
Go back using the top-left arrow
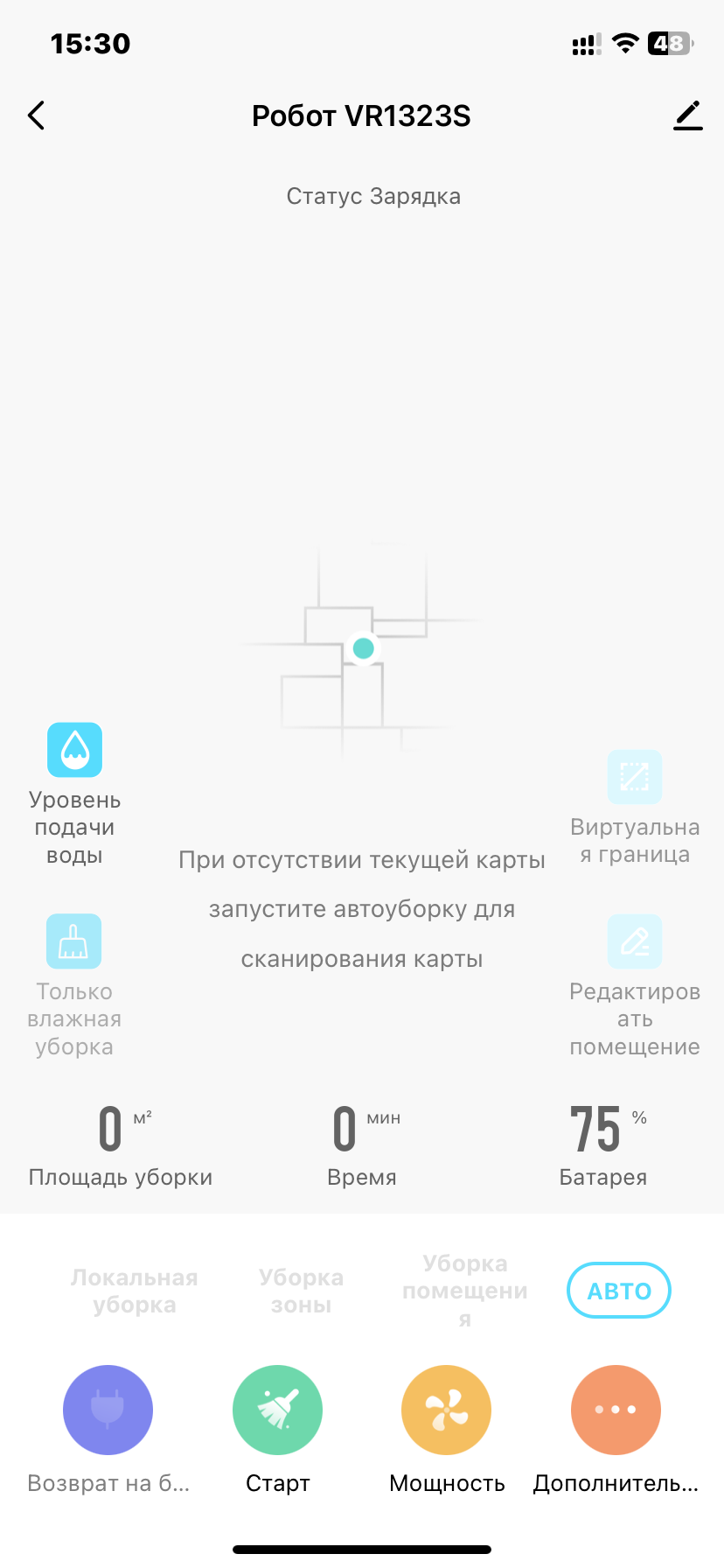(36, 115)
